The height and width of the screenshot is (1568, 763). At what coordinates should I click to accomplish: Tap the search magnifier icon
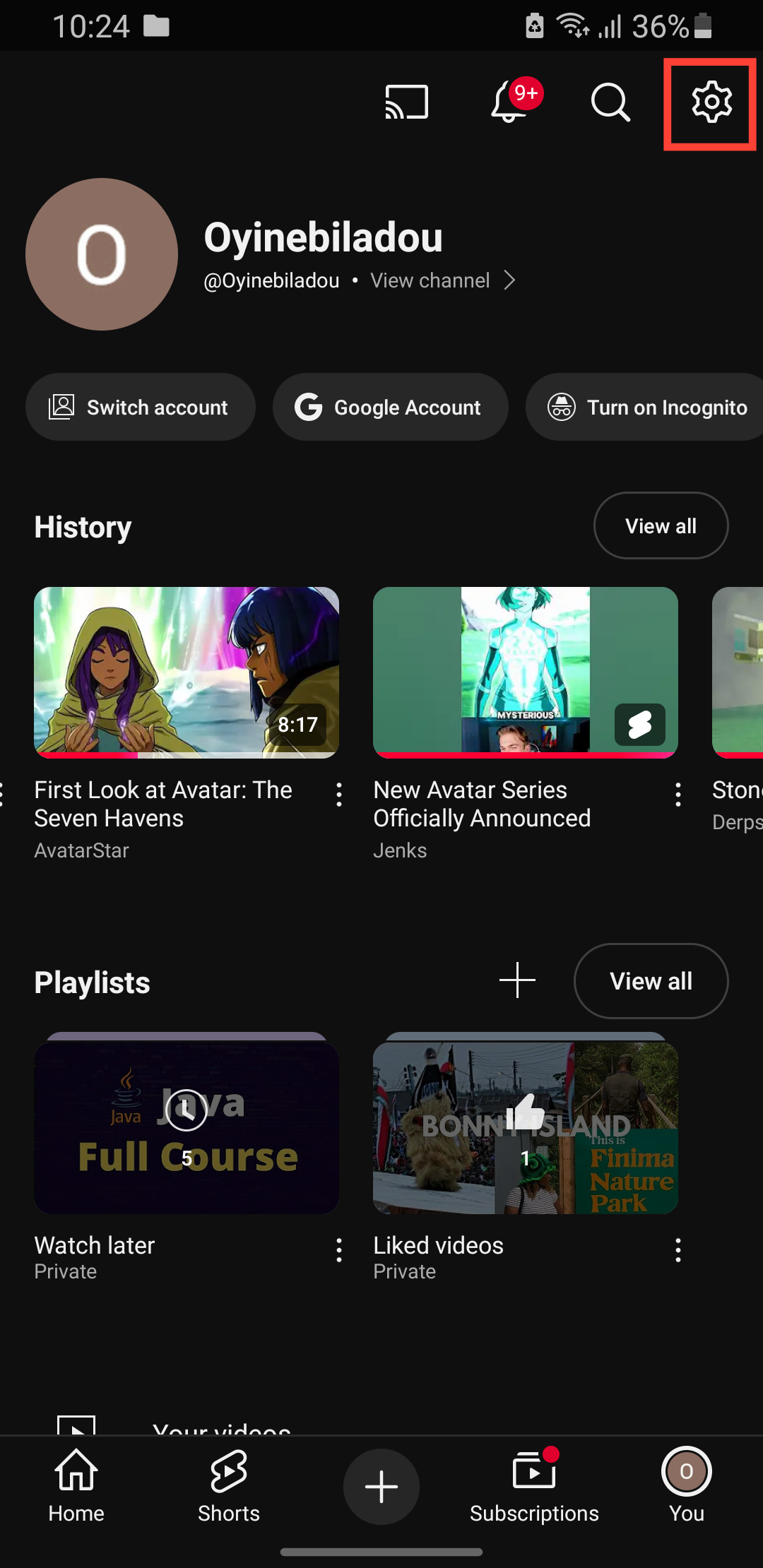[610, 103]
